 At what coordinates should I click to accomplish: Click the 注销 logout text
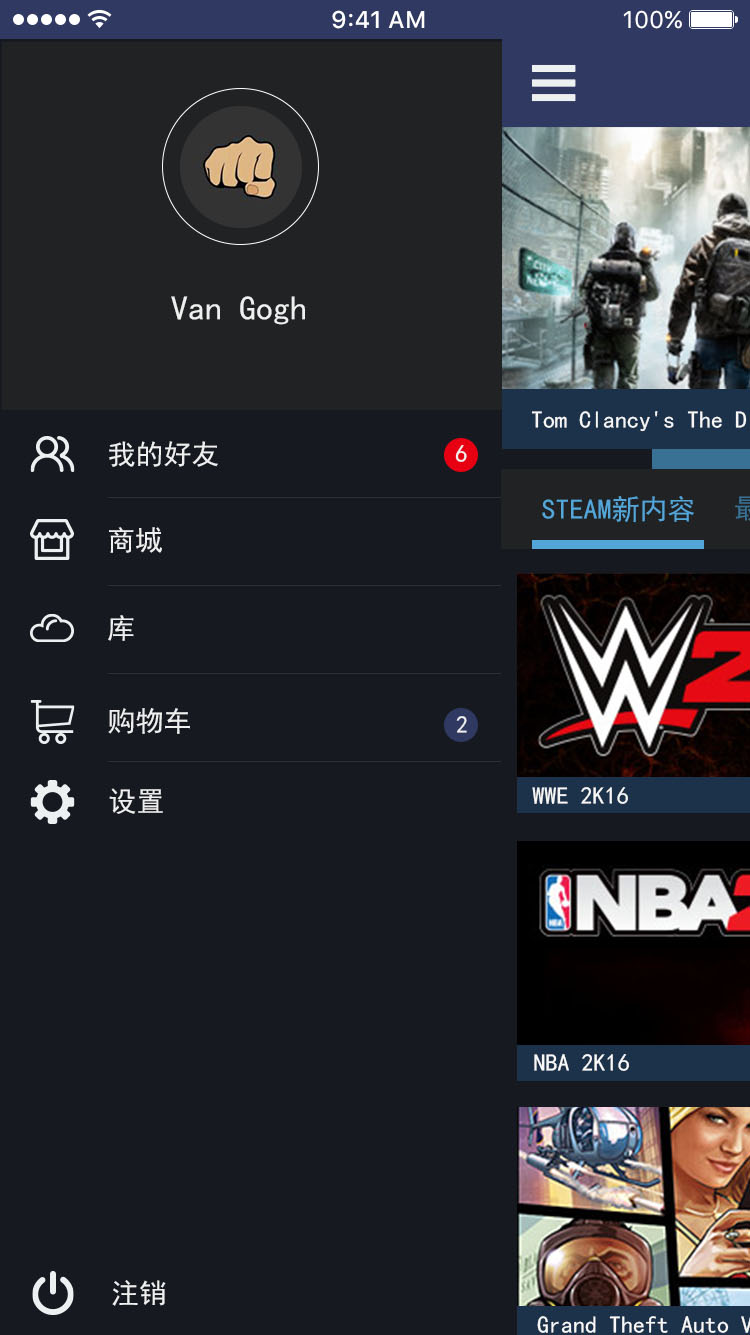(x=137, y=1293)
